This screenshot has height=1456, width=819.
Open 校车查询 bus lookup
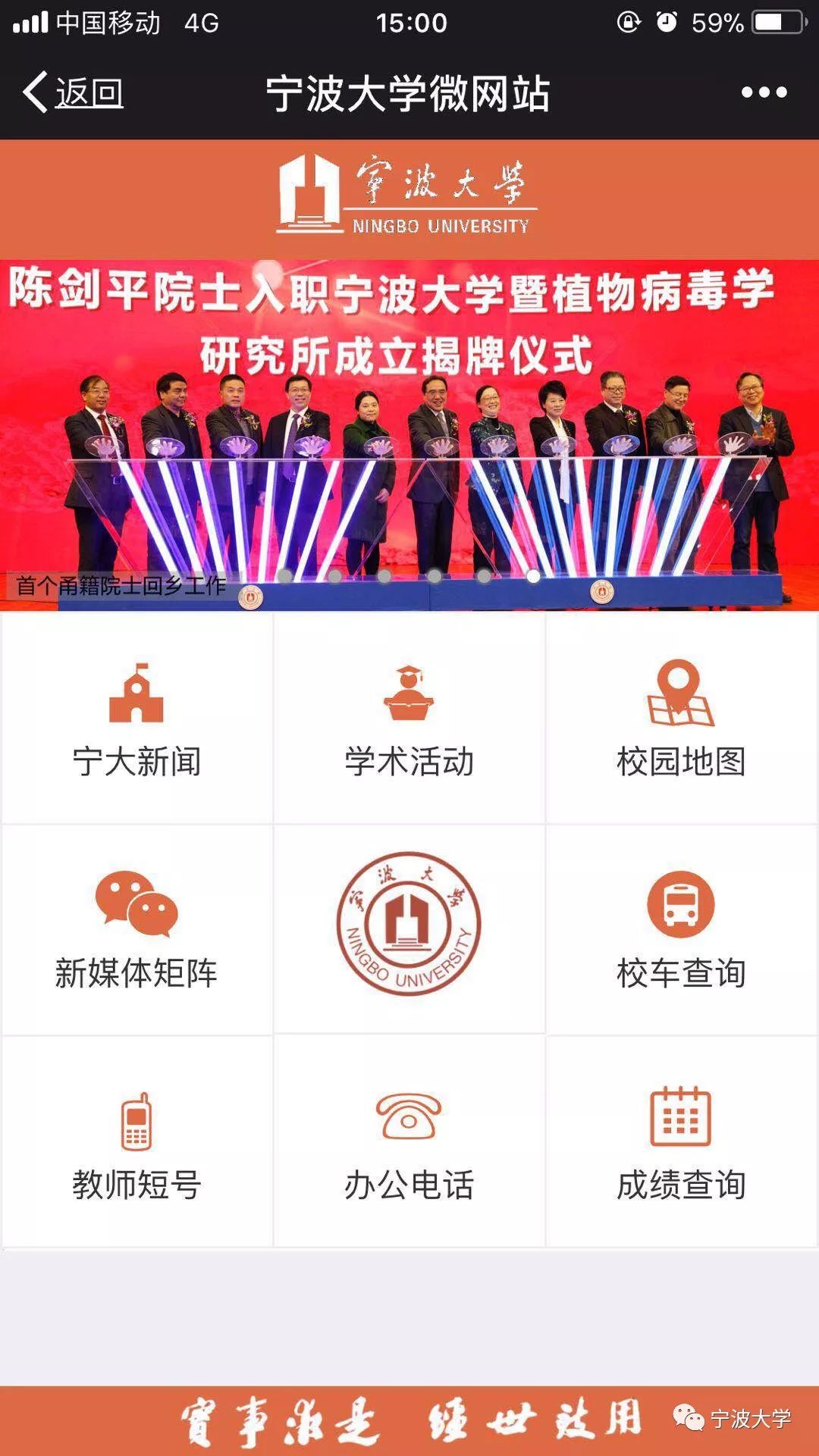[681, 930]
